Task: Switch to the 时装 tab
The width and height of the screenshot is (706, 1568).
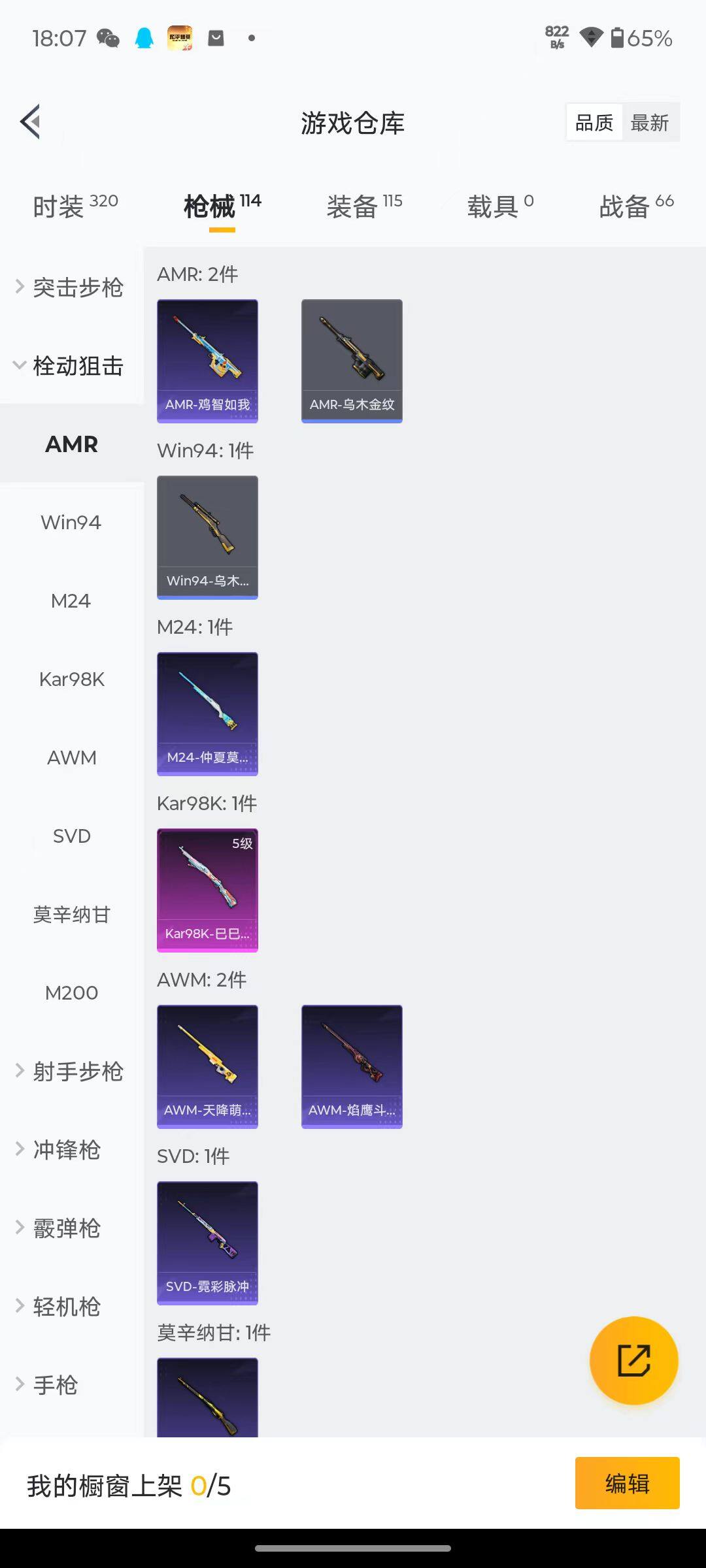Action: [x=61, y=203]
